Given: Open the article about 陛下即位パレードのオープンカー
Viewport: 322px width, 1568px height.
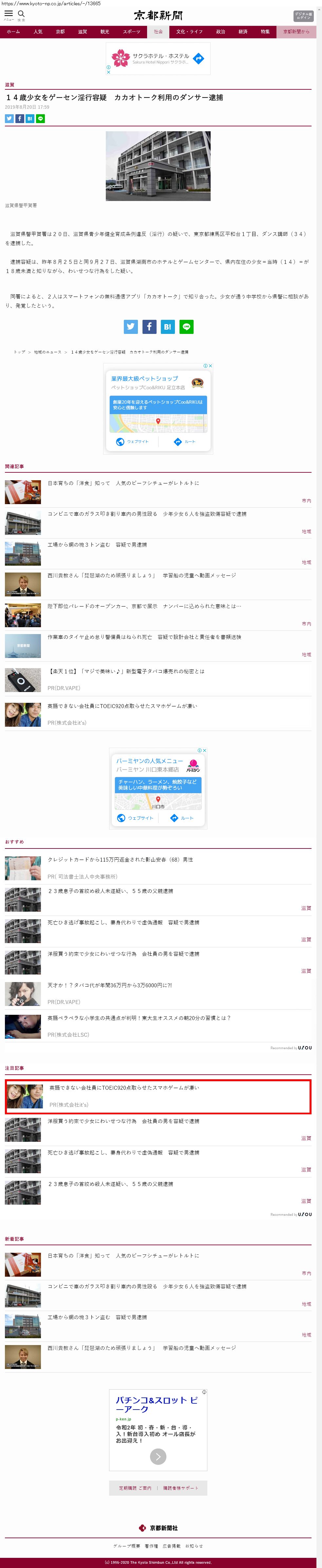Looking at the screenshot, I should [x=144, y=606].
